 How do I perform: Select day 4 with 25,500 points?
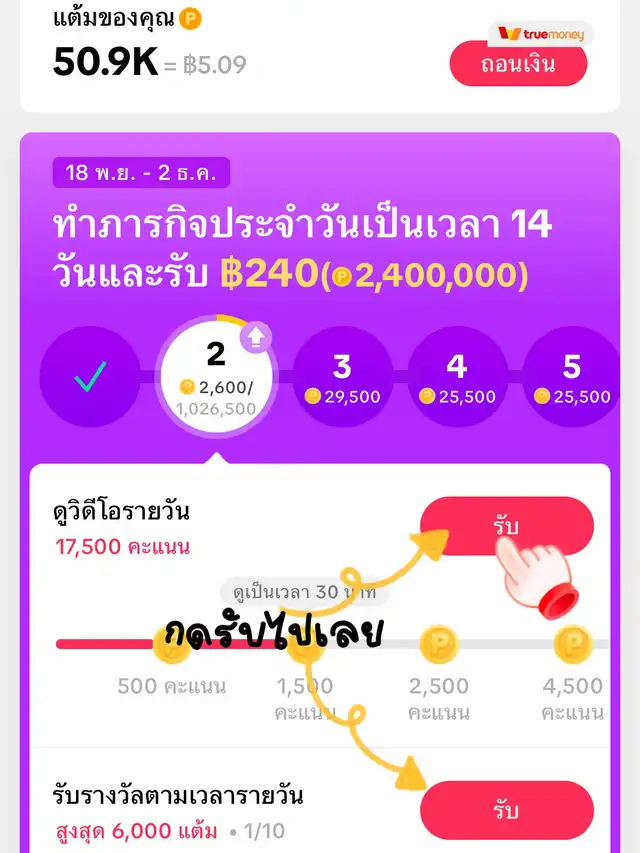point(457,378)
